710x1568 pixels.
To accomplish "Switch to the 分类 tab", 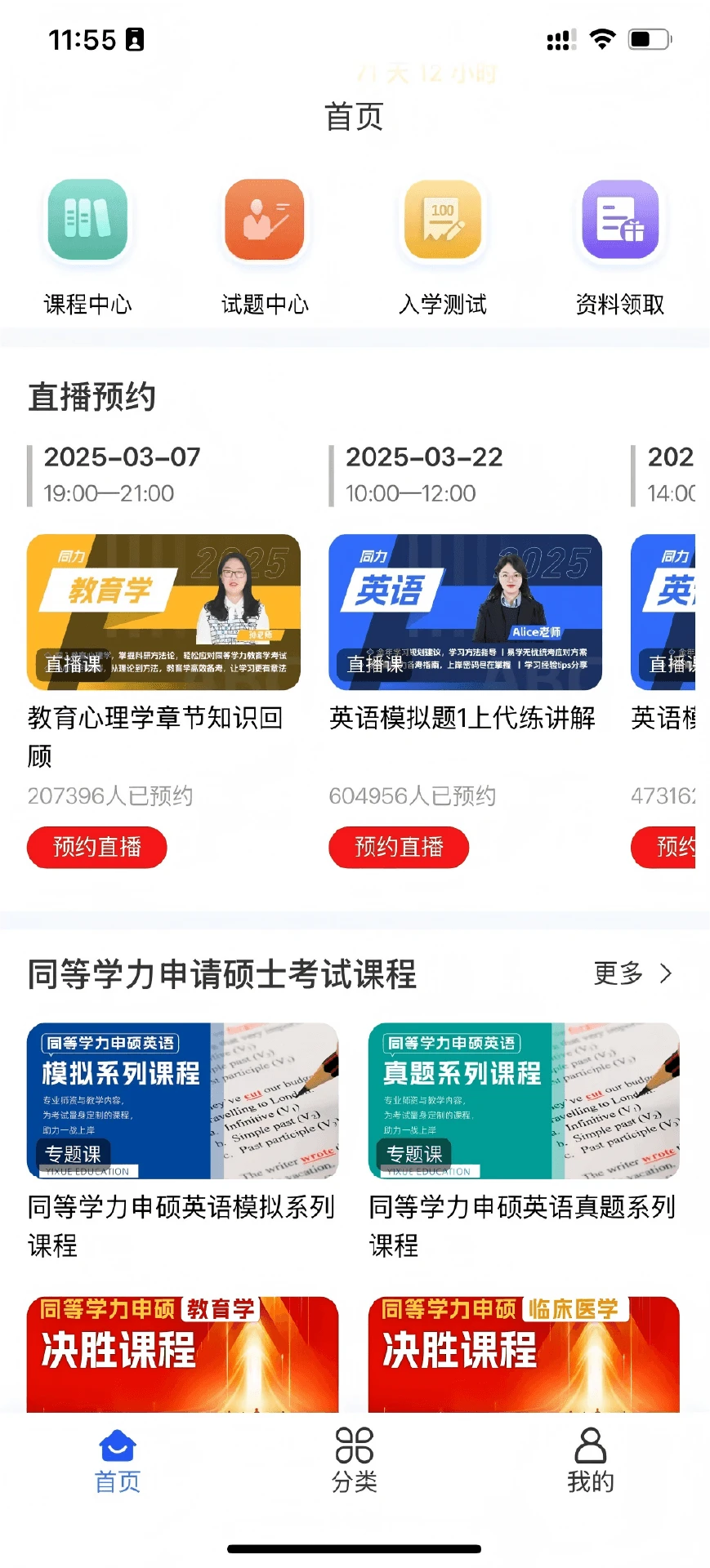I will (x=355, y=1460).
